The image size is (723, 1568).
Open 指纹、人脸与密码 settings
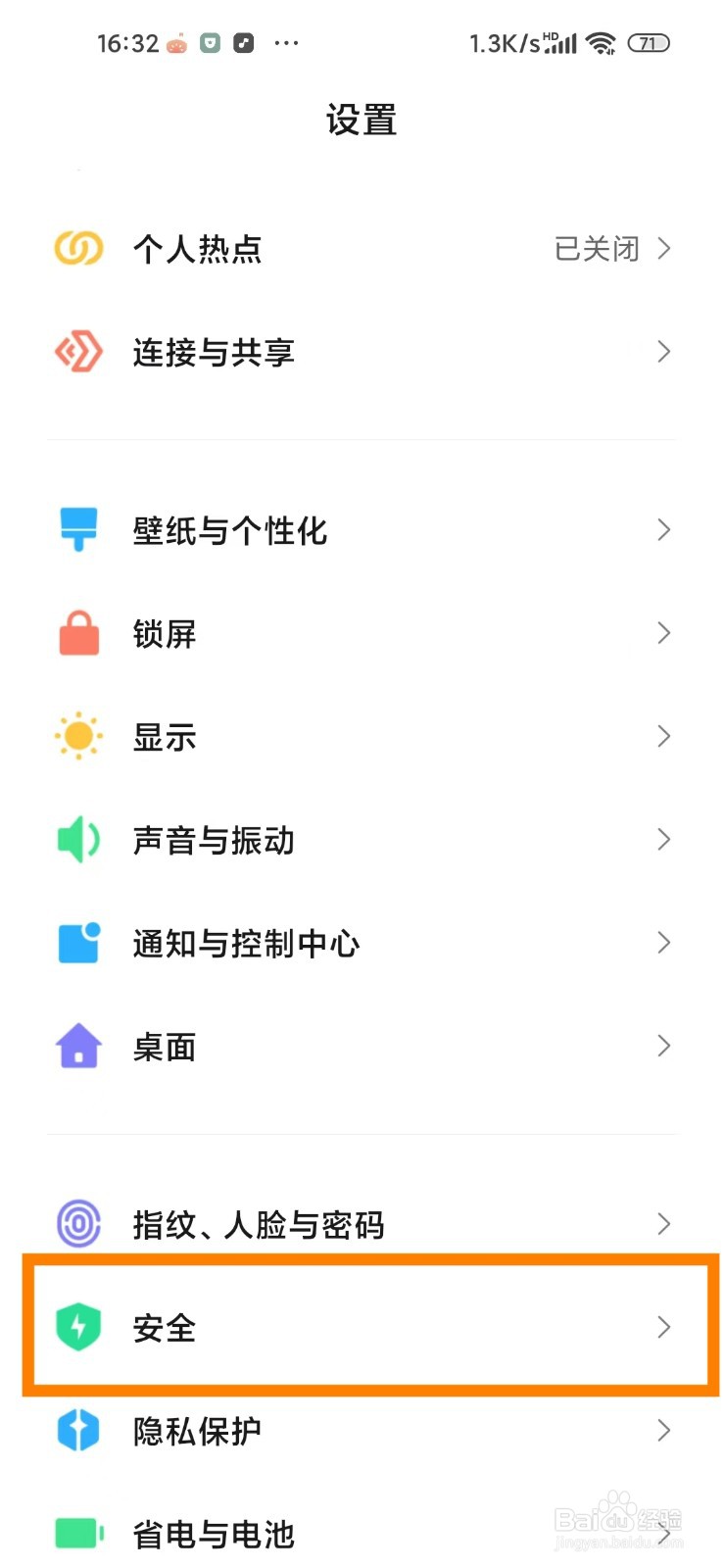[361, 1224]
